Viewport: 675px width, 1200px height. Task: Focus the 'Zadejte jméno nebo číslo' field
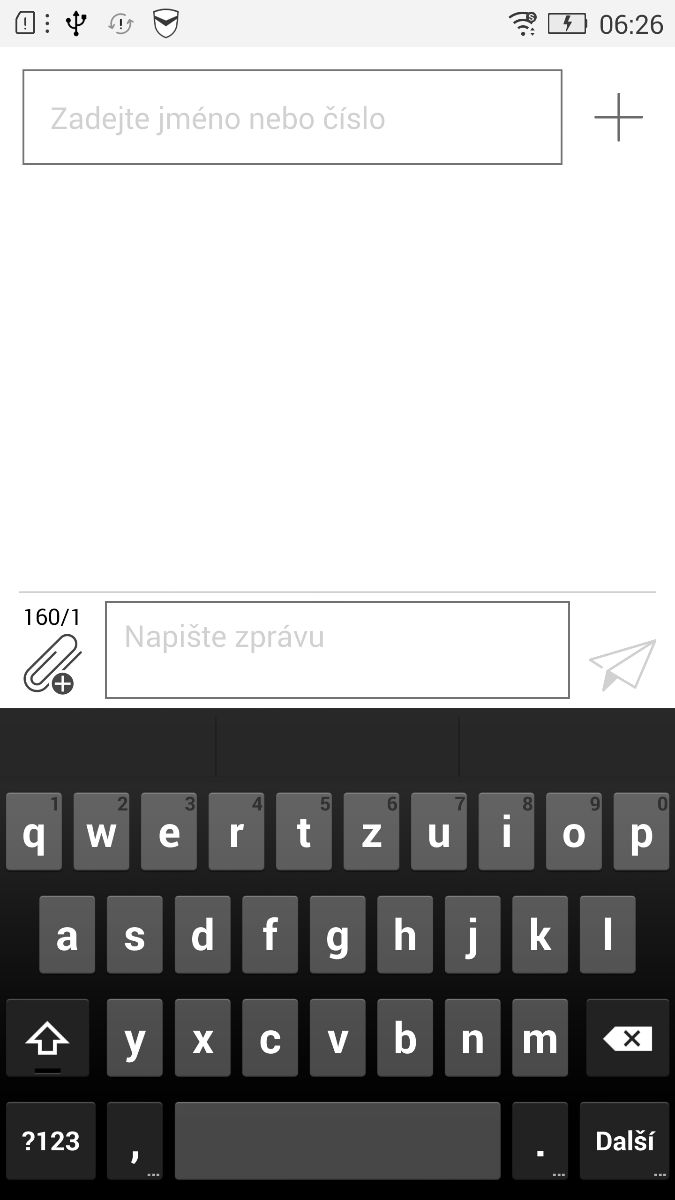(292, 118)
